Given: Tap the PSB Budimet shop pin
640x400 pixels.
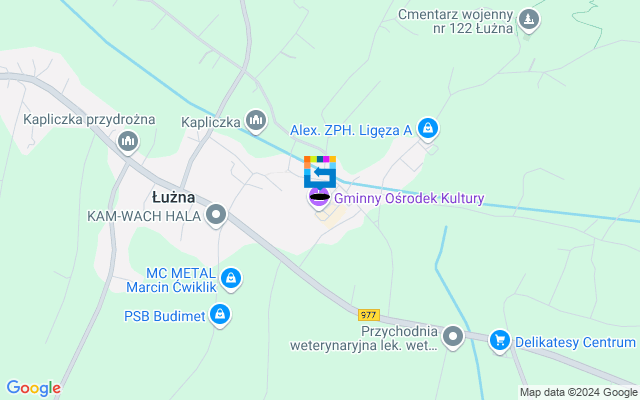Looking at the screenshot, I should point(220,316).
